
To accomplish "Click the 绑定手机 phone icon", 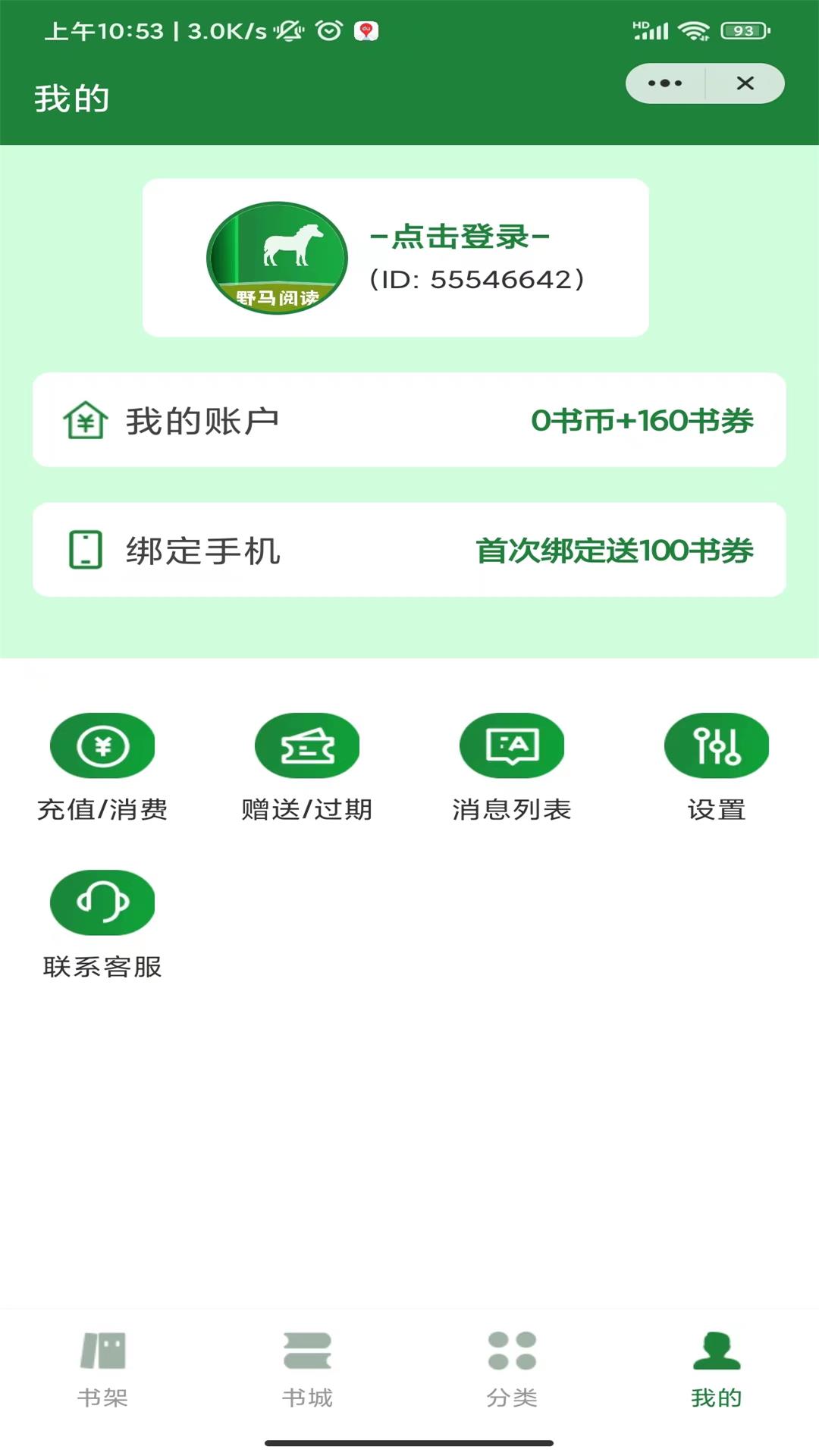I will [x=86, y=550].
